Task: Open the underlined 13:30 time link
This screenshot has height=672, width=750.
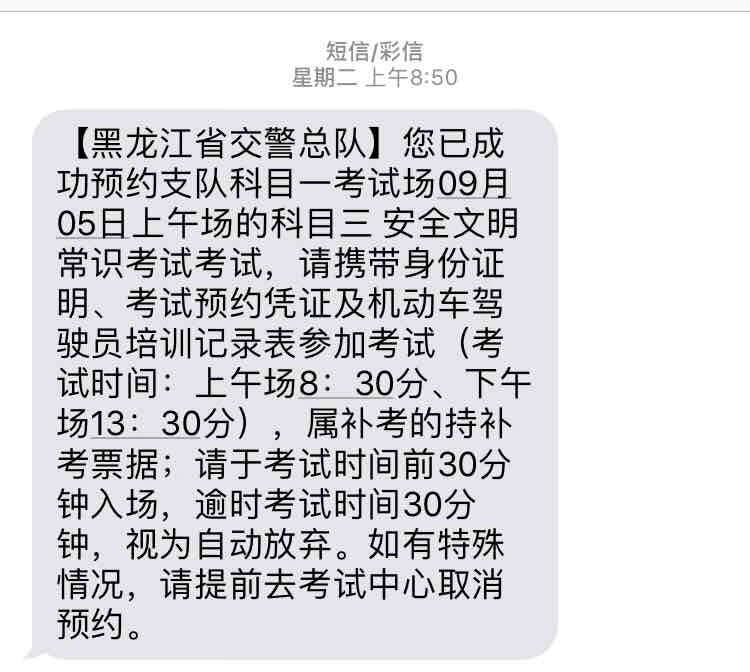Action: point(146,420)
